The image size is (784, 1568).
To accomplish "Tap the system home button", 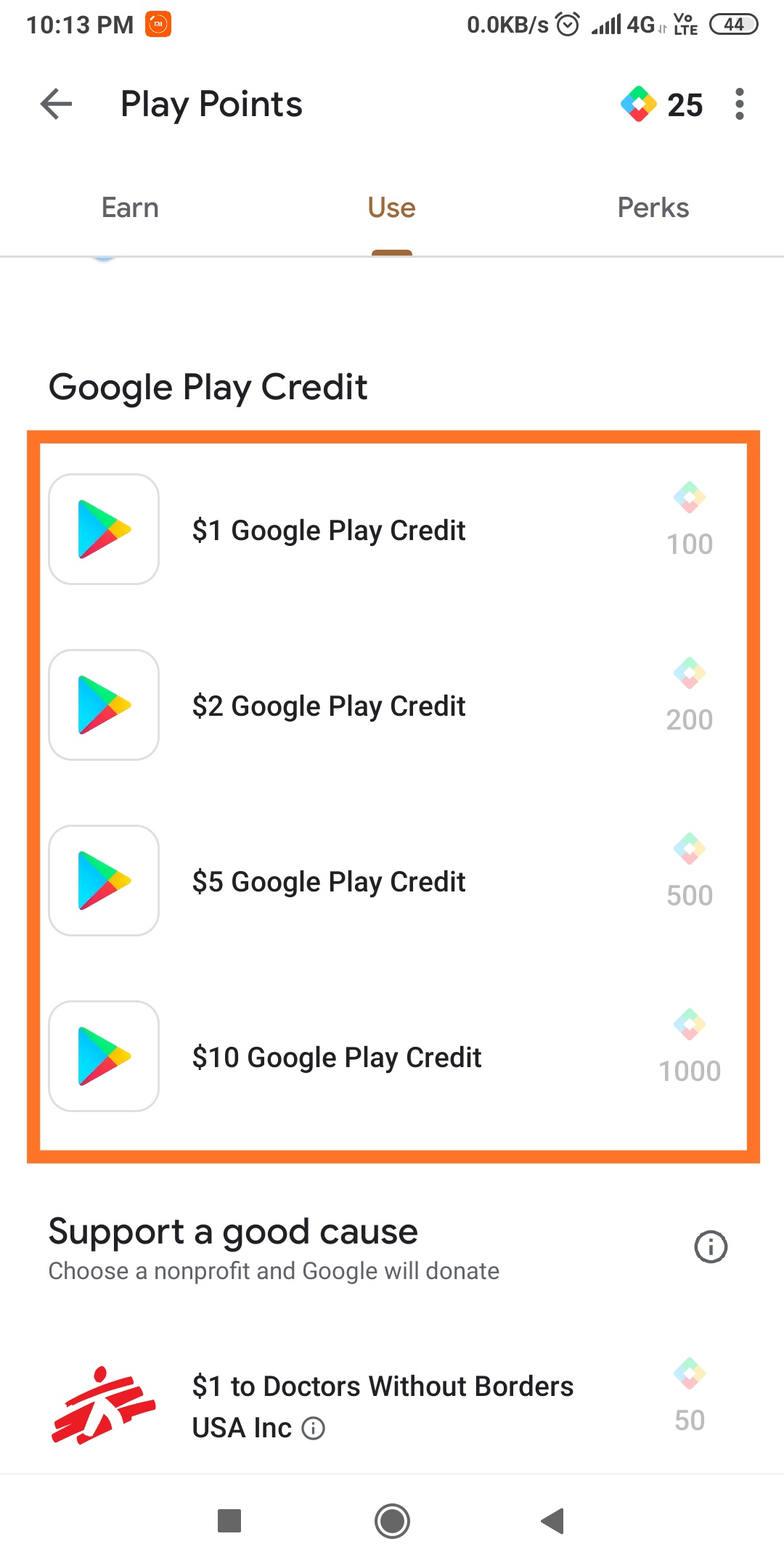I will coord(392,1521).
